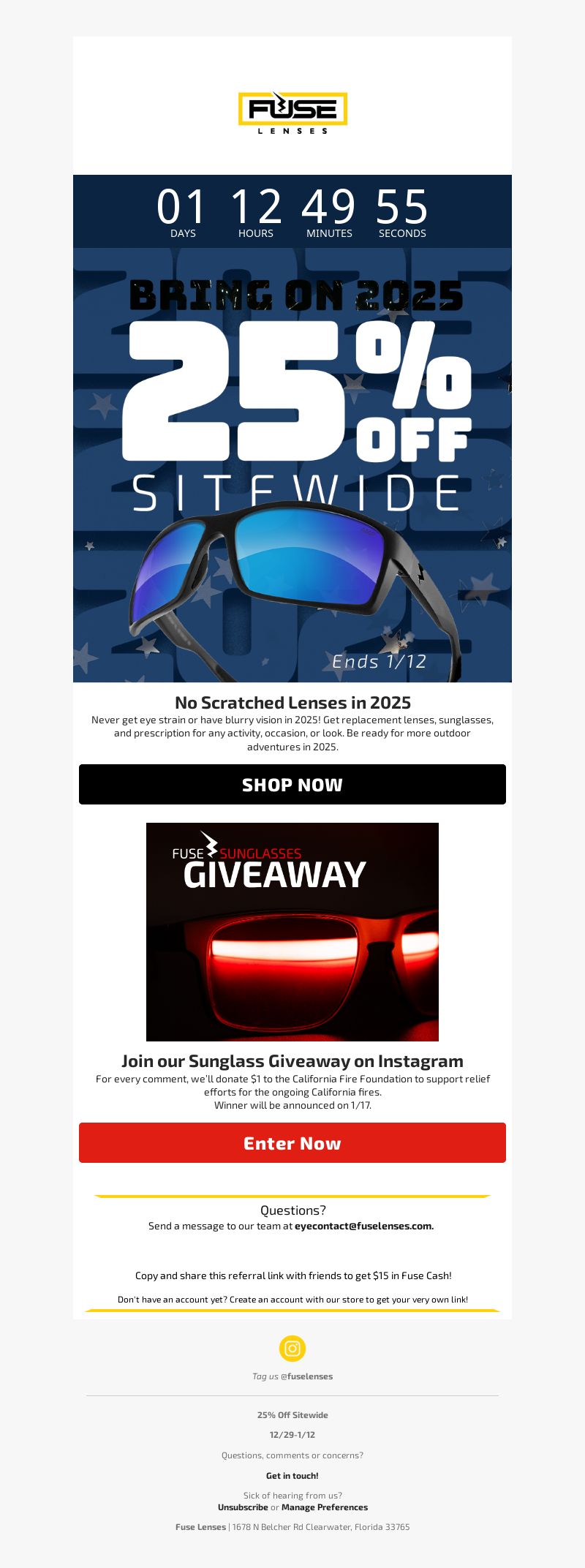Open the Fuse Sunglasses Giveaway image
585x1568 pixels.
pos(292,932)
